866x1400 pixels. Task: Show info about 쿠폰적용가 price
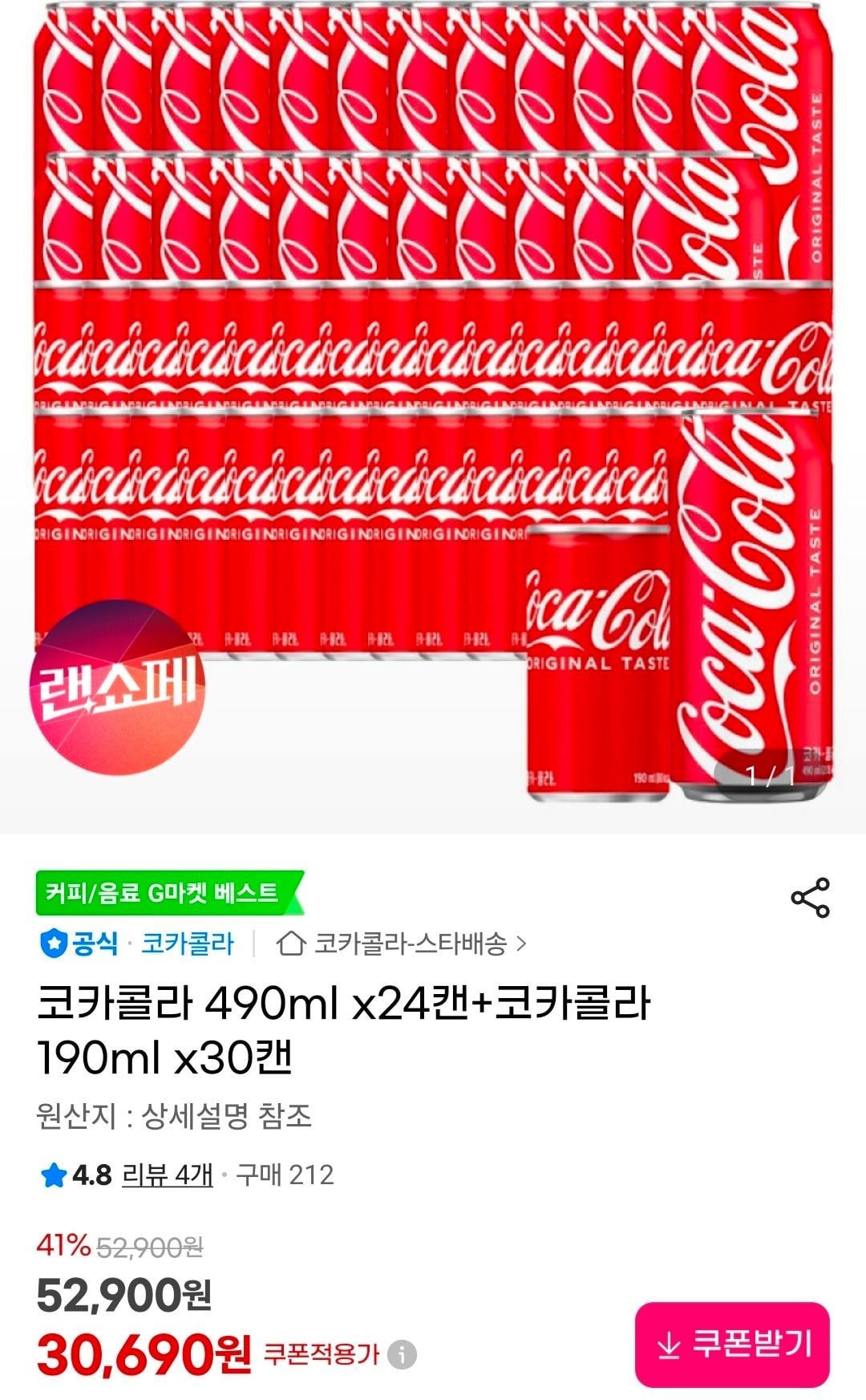pos(402,1355)
